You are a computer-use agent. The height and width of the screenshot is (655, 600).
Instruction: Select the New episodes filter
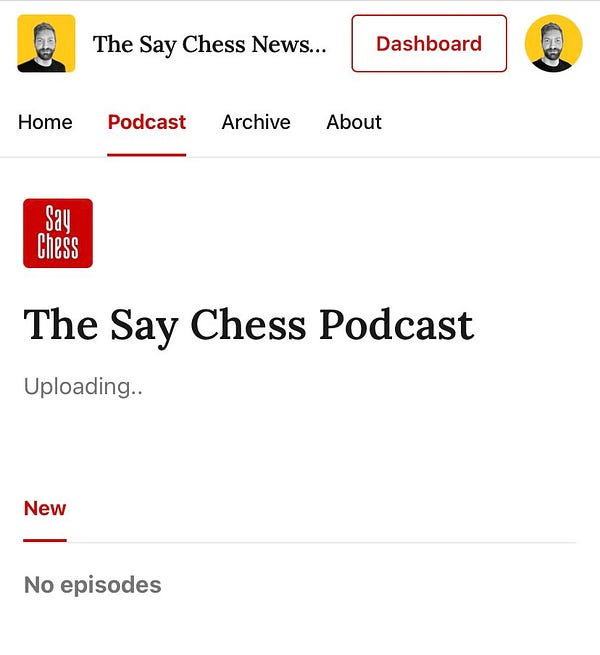coord(45,508)
